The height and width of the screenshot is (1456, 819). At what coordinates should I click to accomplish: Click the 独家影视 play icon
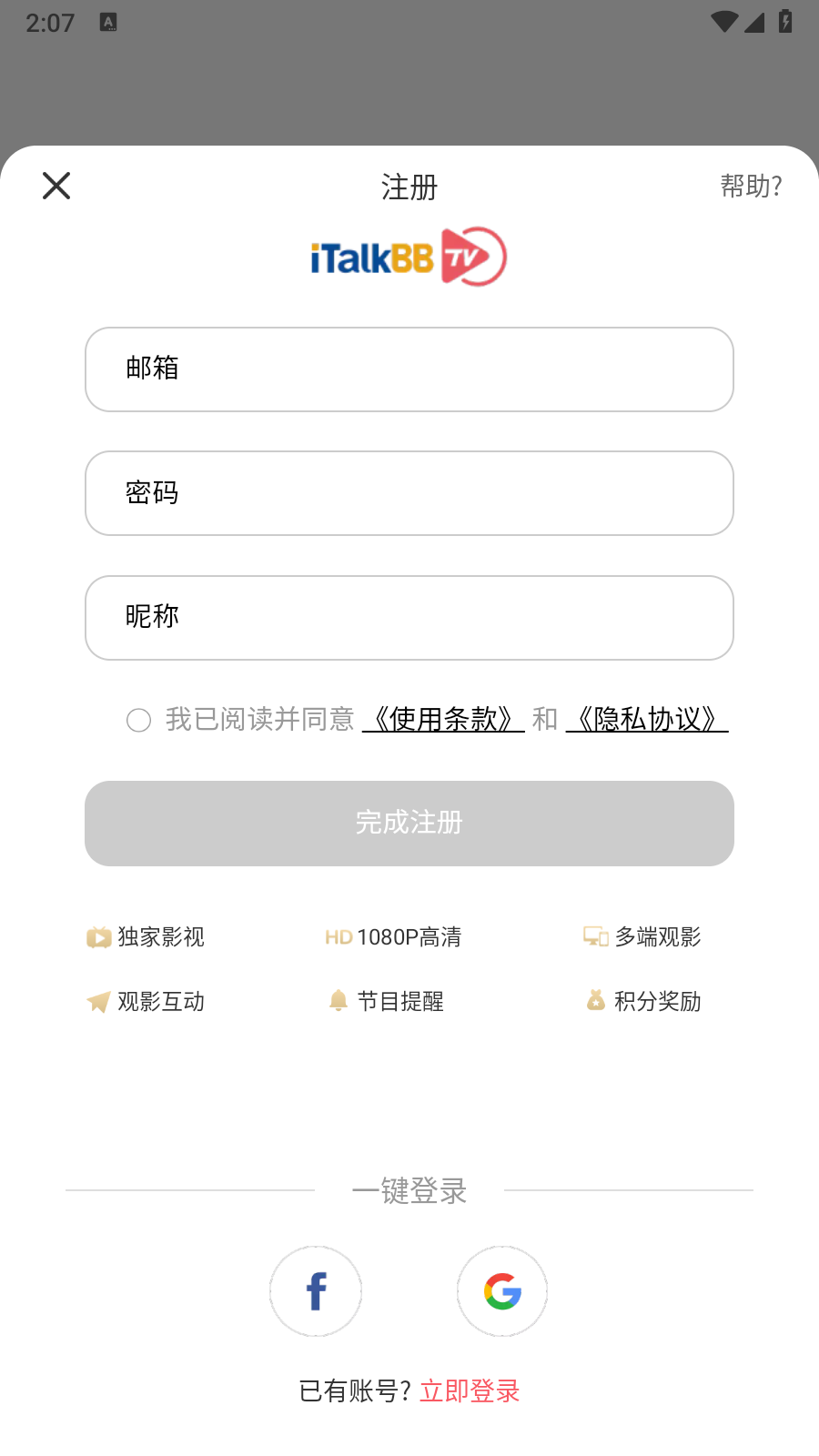(x=96, y=936)
